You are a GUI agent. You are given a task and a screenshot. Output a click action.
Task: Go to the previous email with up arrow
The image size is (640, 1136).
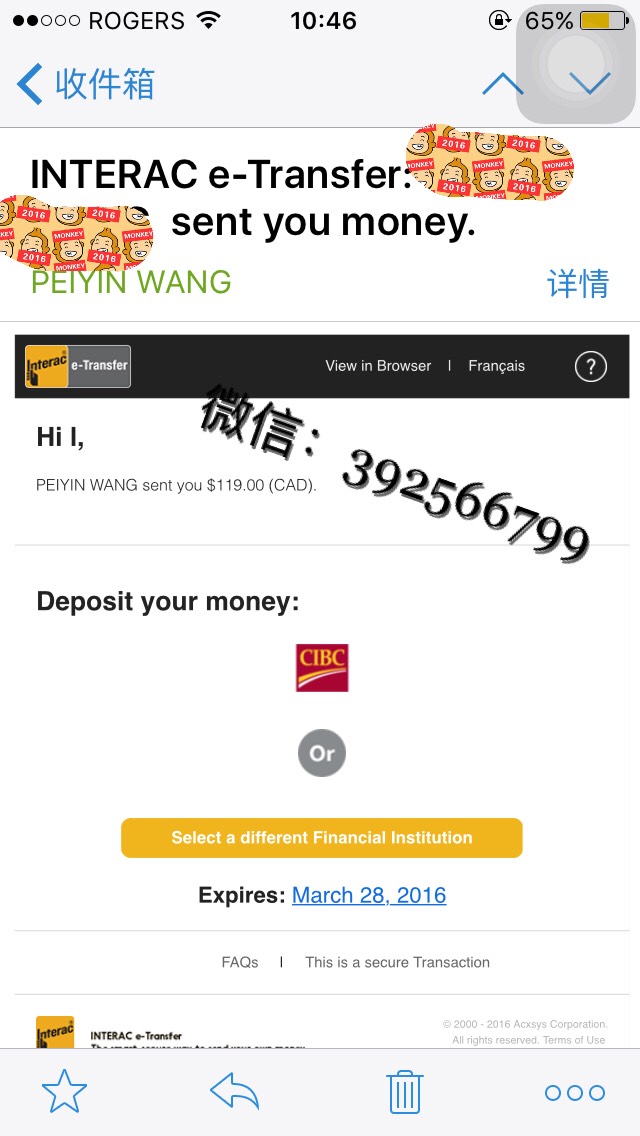pyautogui.click(x=502, y=84)
